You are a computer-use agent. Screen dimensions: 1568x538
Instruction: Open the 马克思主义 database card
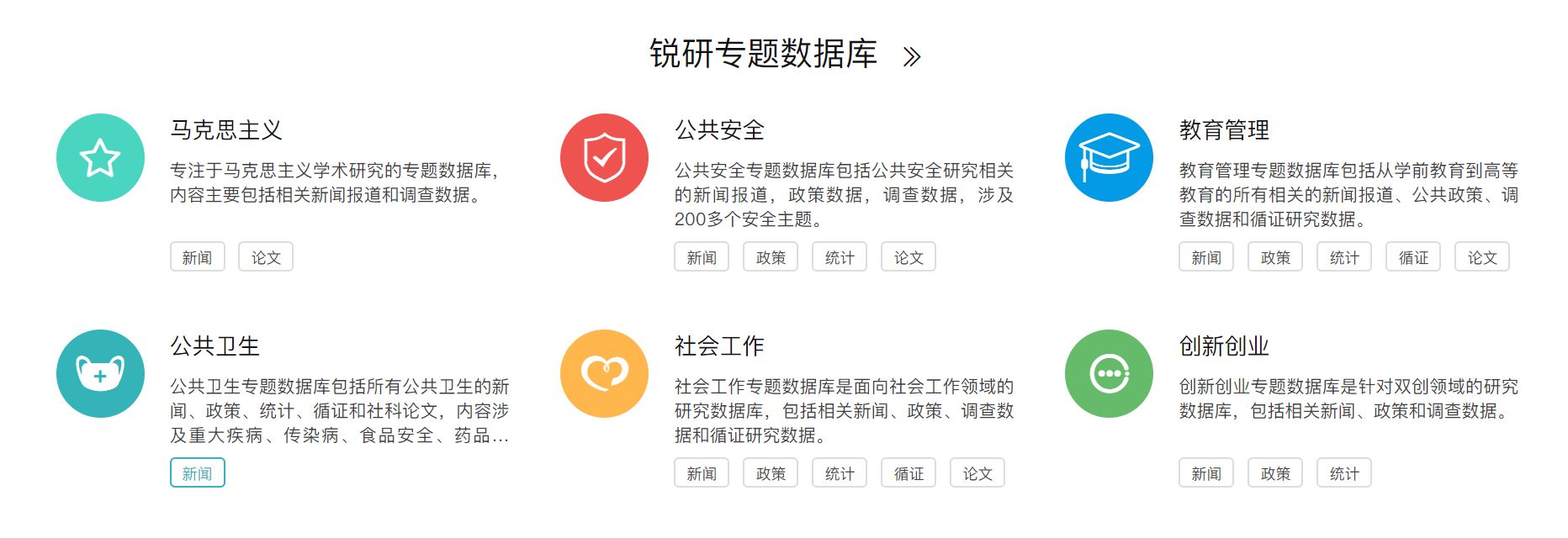tap(225, 130)
